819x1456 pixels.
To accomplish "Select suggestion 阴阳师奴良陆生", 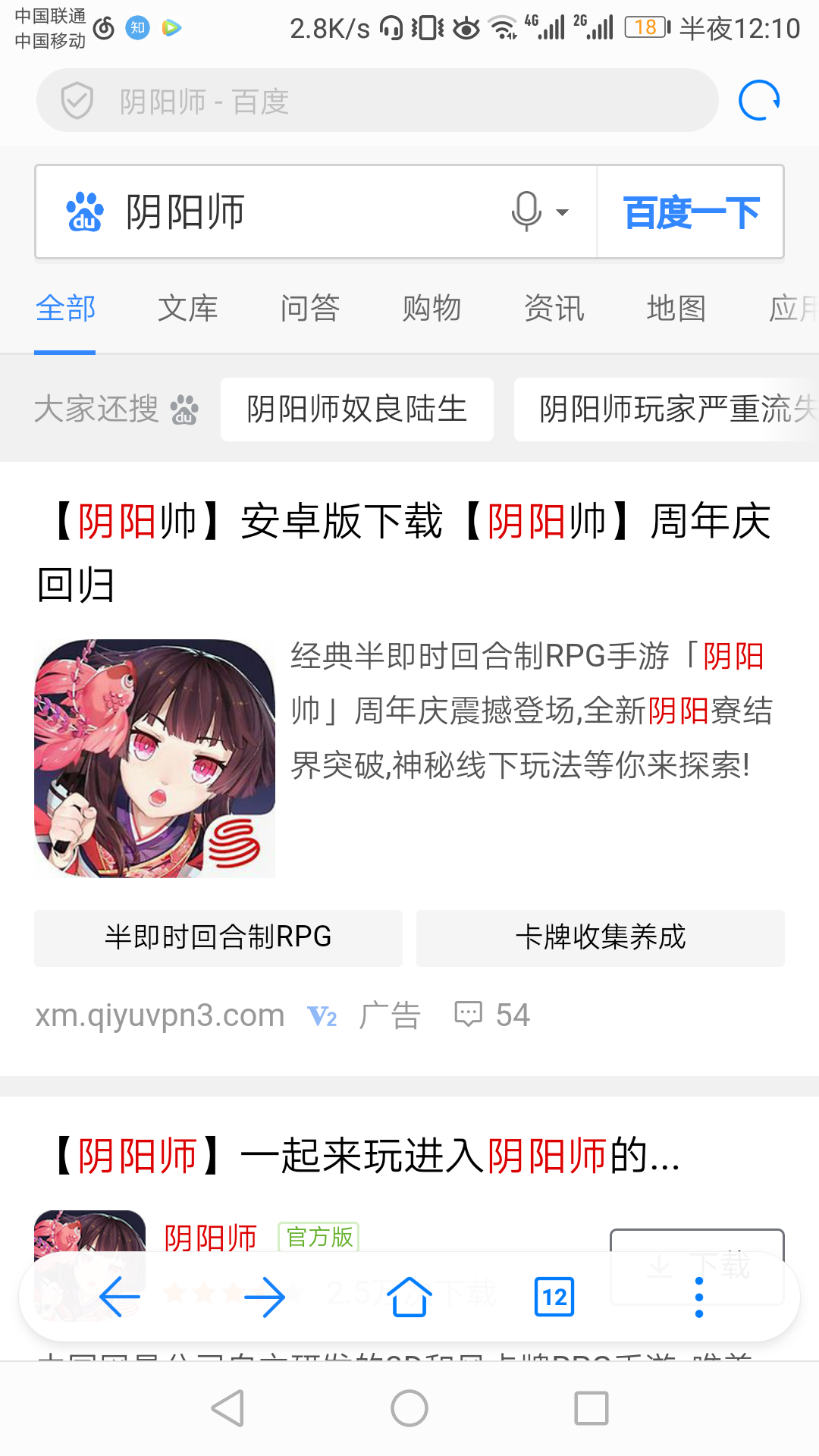I will click(356, 409).
